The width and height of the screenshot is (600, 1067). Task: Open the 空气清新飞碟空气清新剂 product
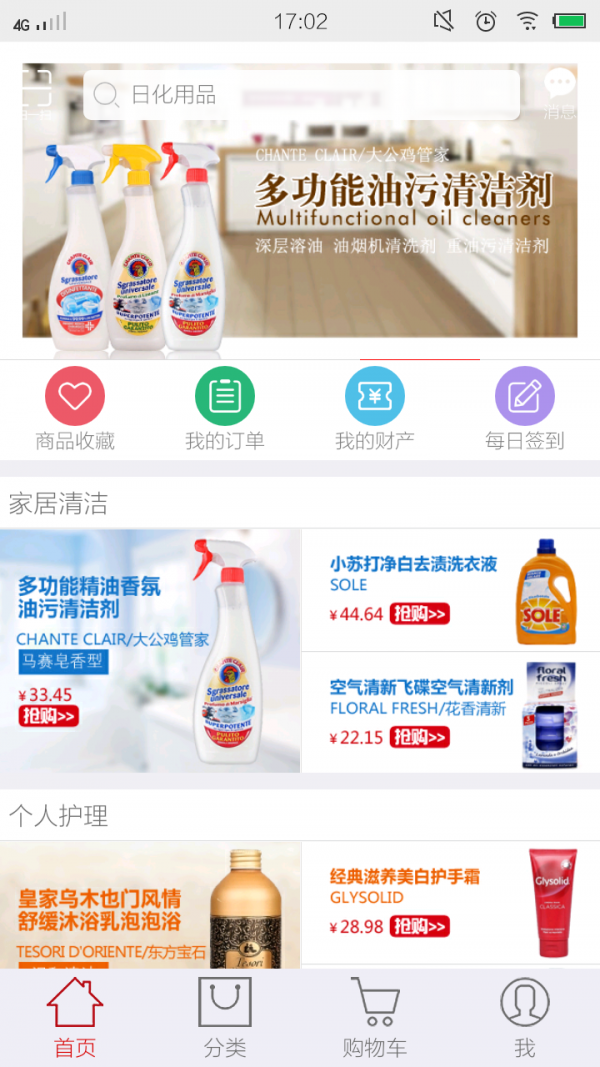pos(450,712)
